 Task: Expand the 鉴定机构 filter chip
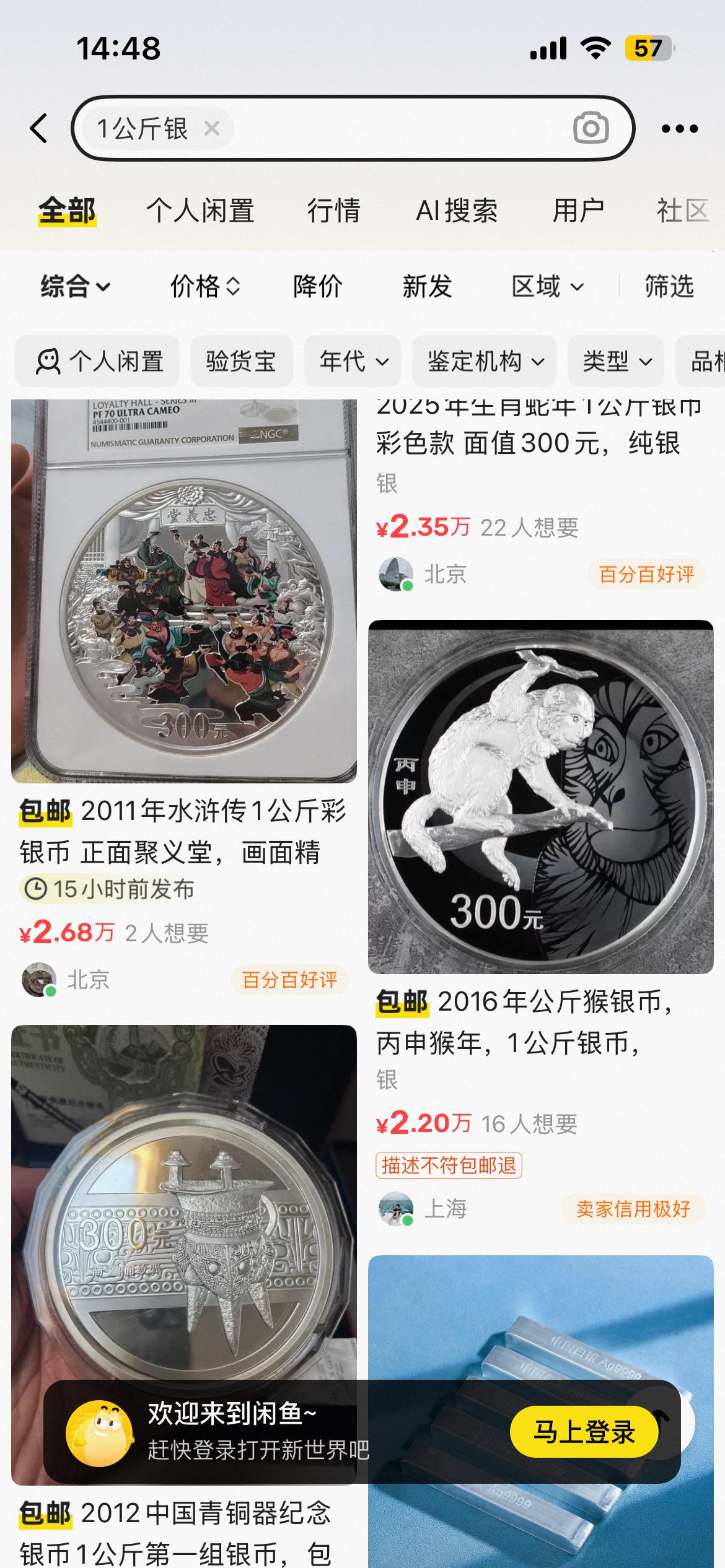click(x=484, y=361)
